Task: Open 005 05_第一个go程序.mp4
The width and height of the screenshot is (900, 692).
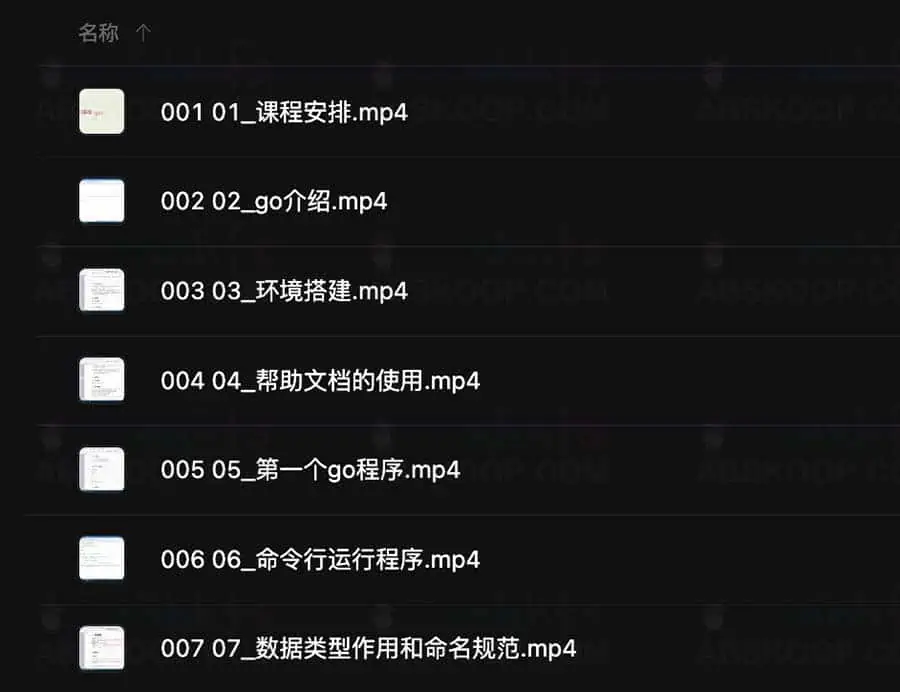Action: [310, 469]
